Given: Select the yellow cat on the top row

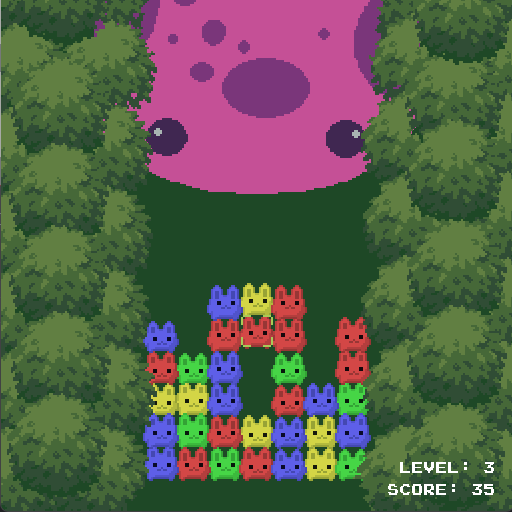Looking at the screenshot, I should point(257,299).
